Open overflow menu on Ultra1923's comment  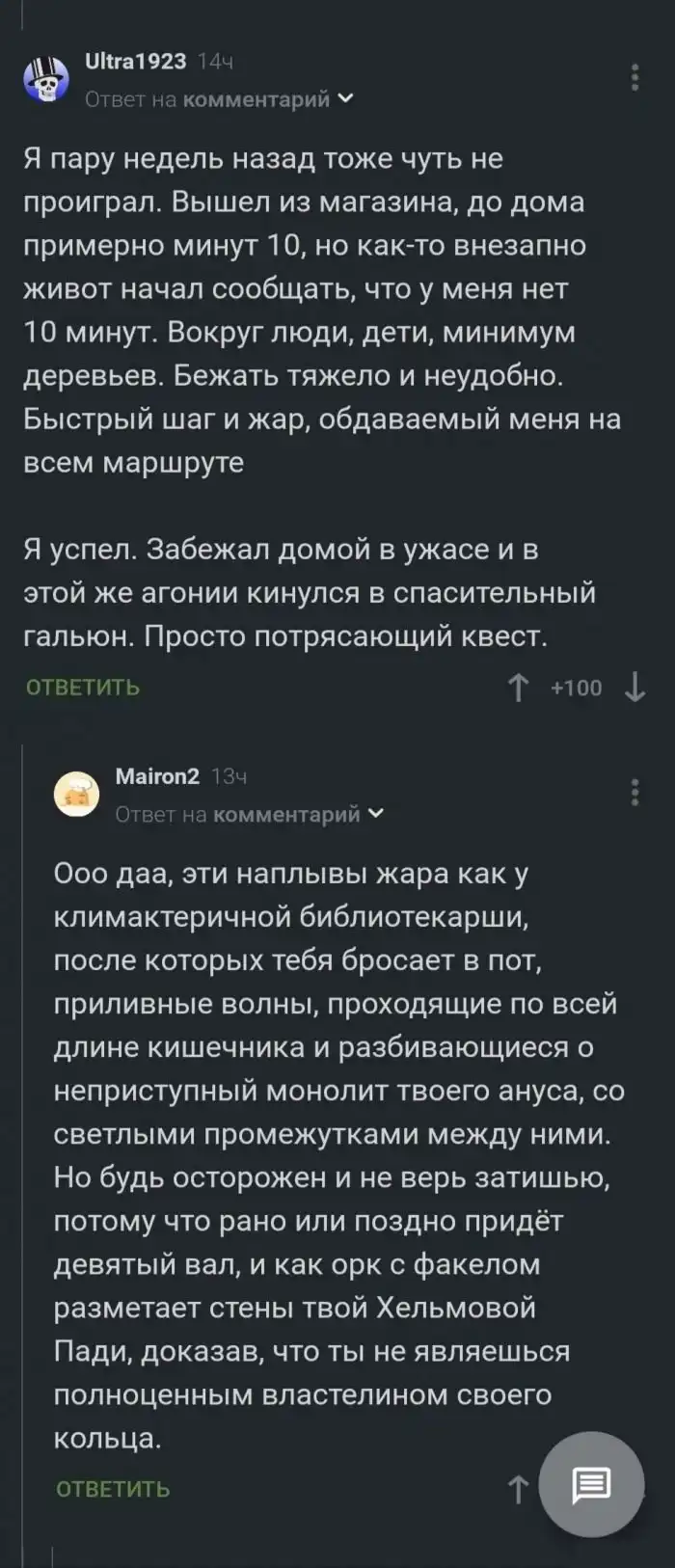(x=634, y=77)
